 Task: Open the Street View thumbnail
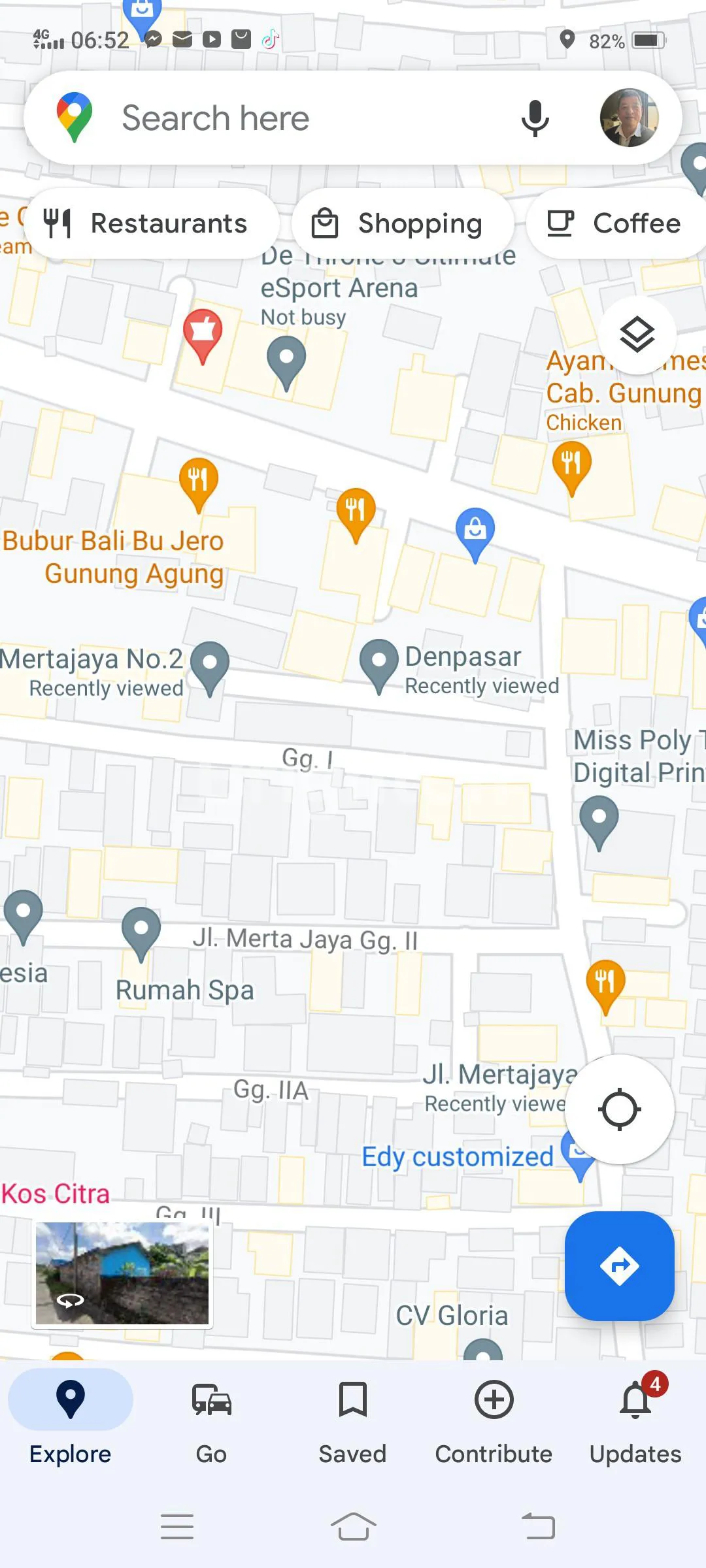122,1273
